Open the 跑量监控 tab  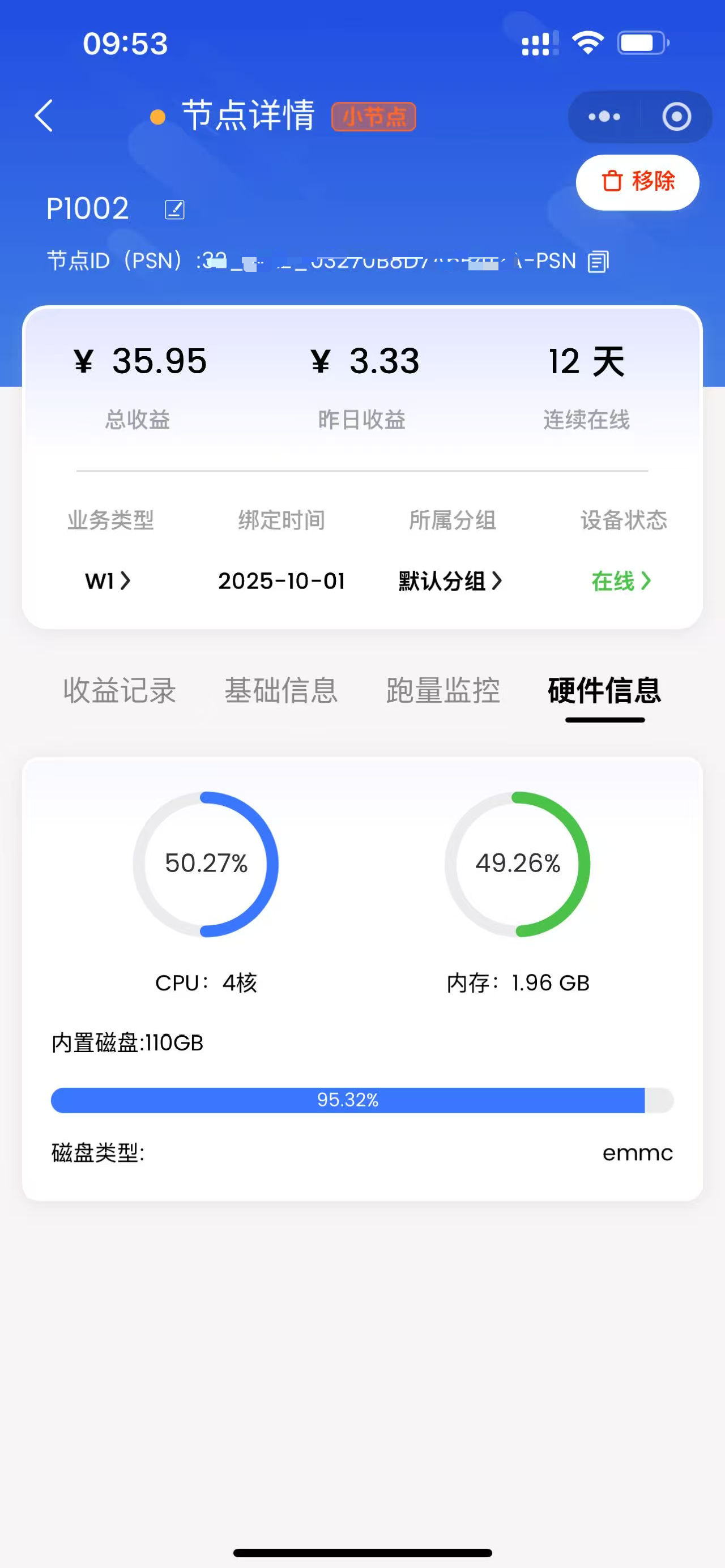[443, 691]
